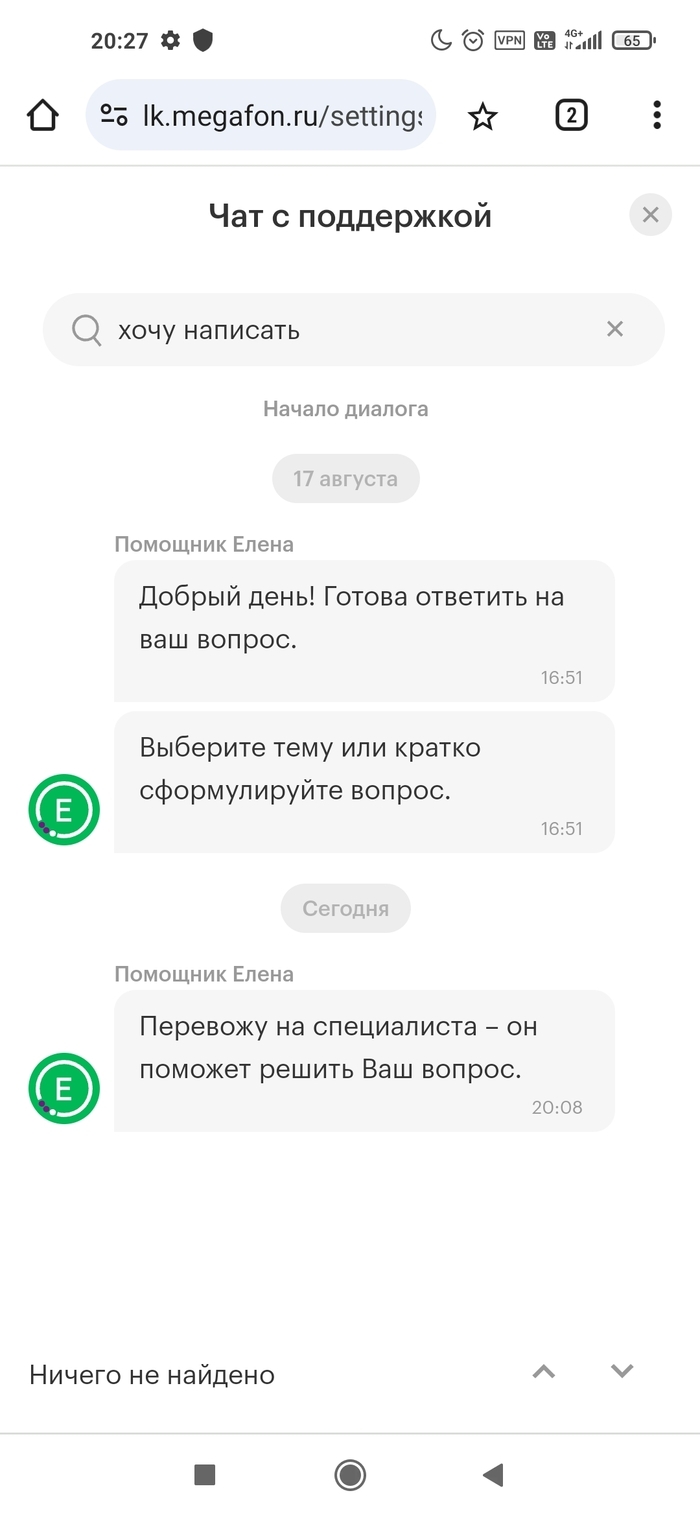Edit the chat search field text
The width and height of the screenshot is (700, 1517).
tap(340, 330)
